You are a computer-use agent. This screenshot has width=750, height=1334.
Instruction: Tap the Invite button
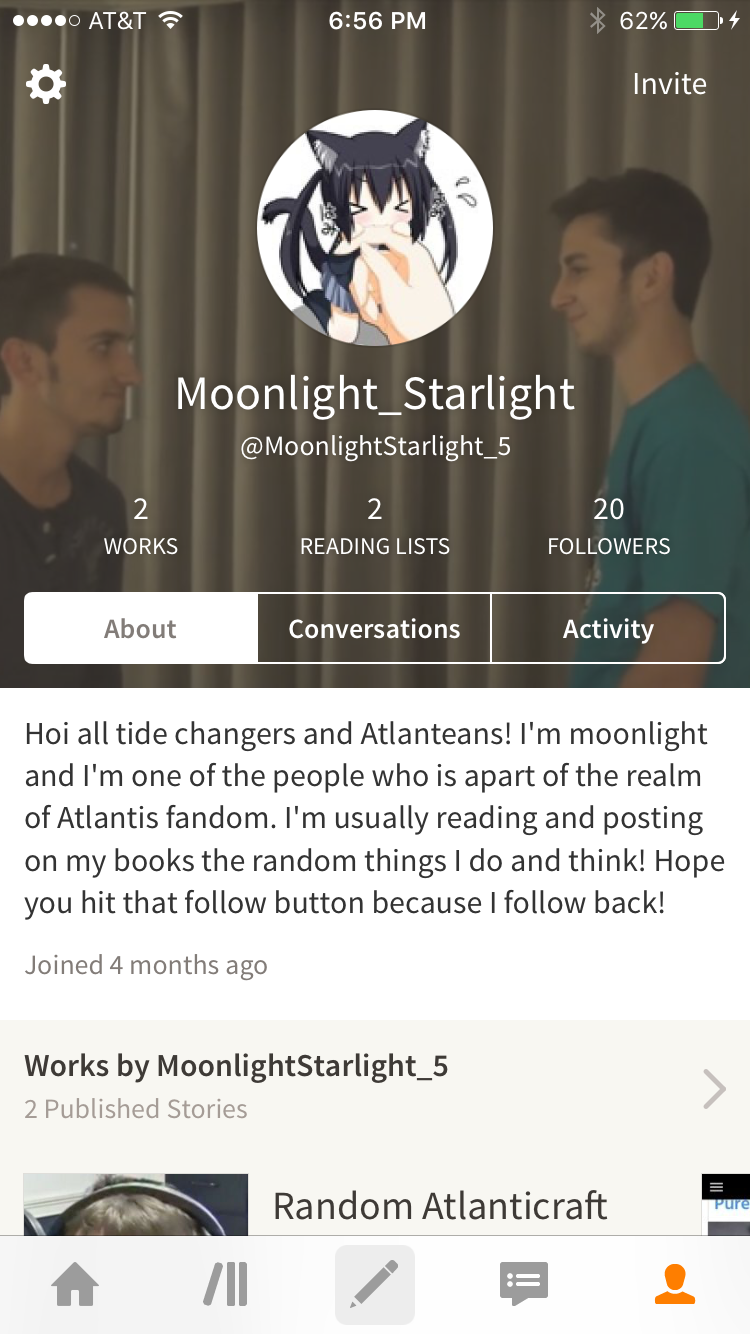click(x=669, y=84)
